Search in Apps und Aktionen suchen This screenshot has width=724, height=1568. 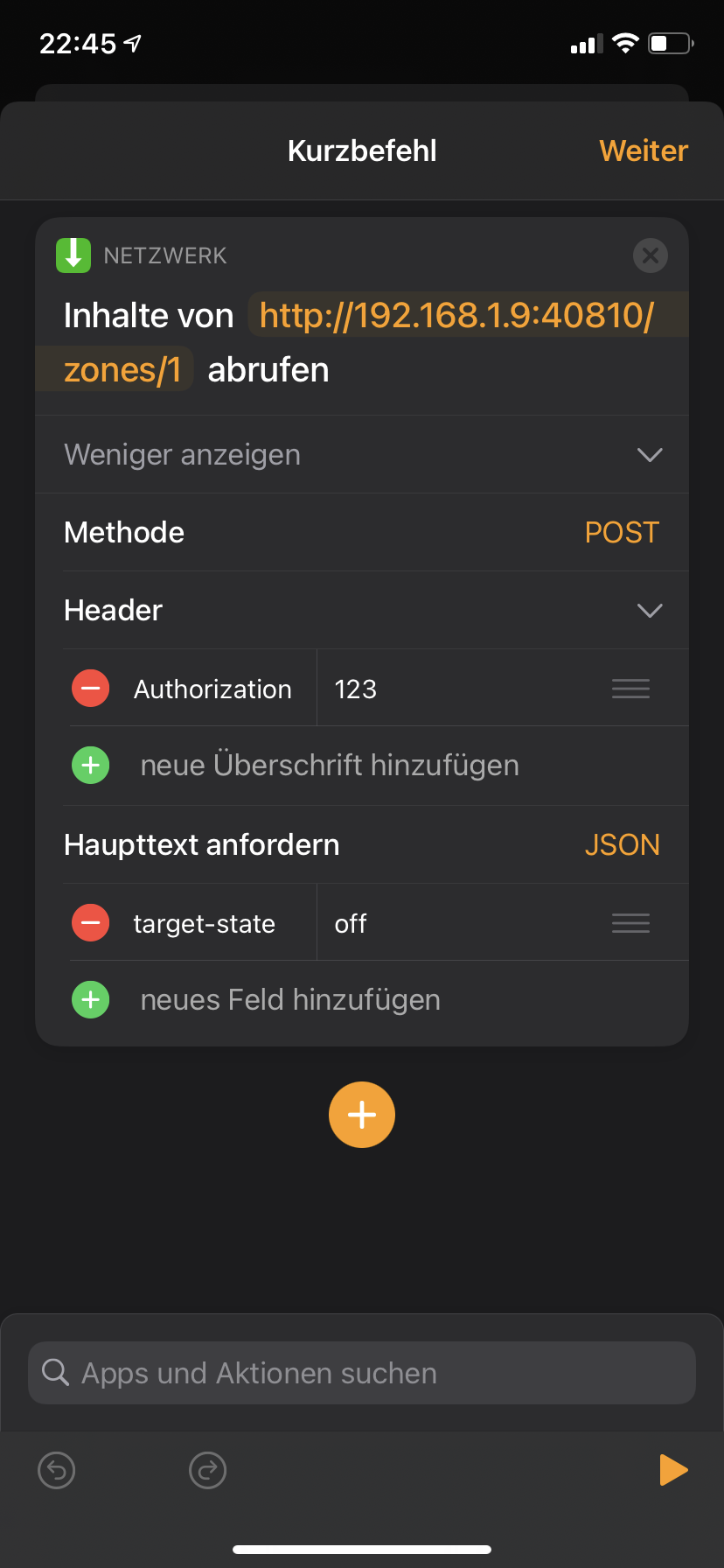362,1373
